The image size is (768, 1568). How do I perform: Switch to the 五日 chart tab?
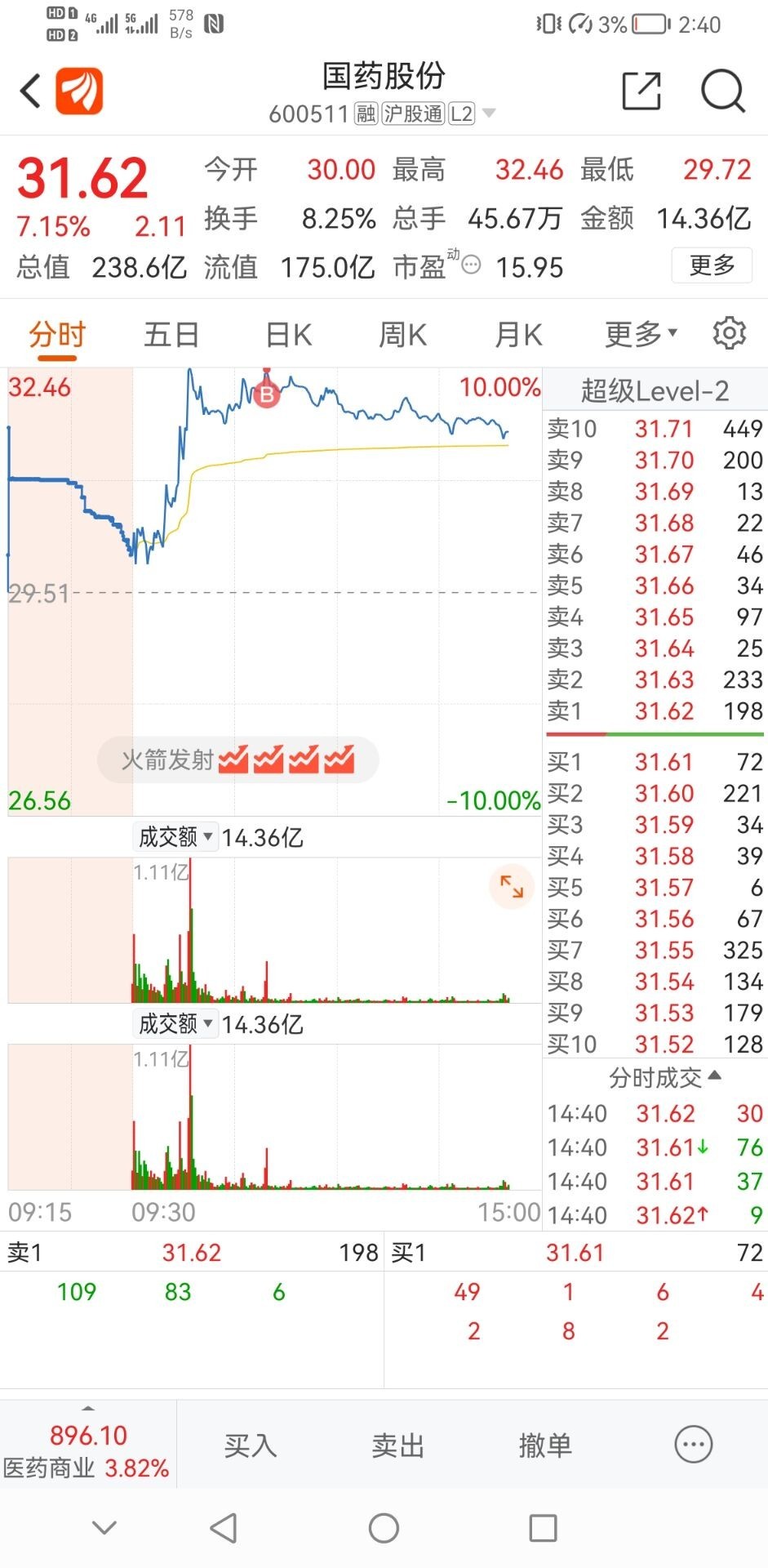click(x=171, y=335)
